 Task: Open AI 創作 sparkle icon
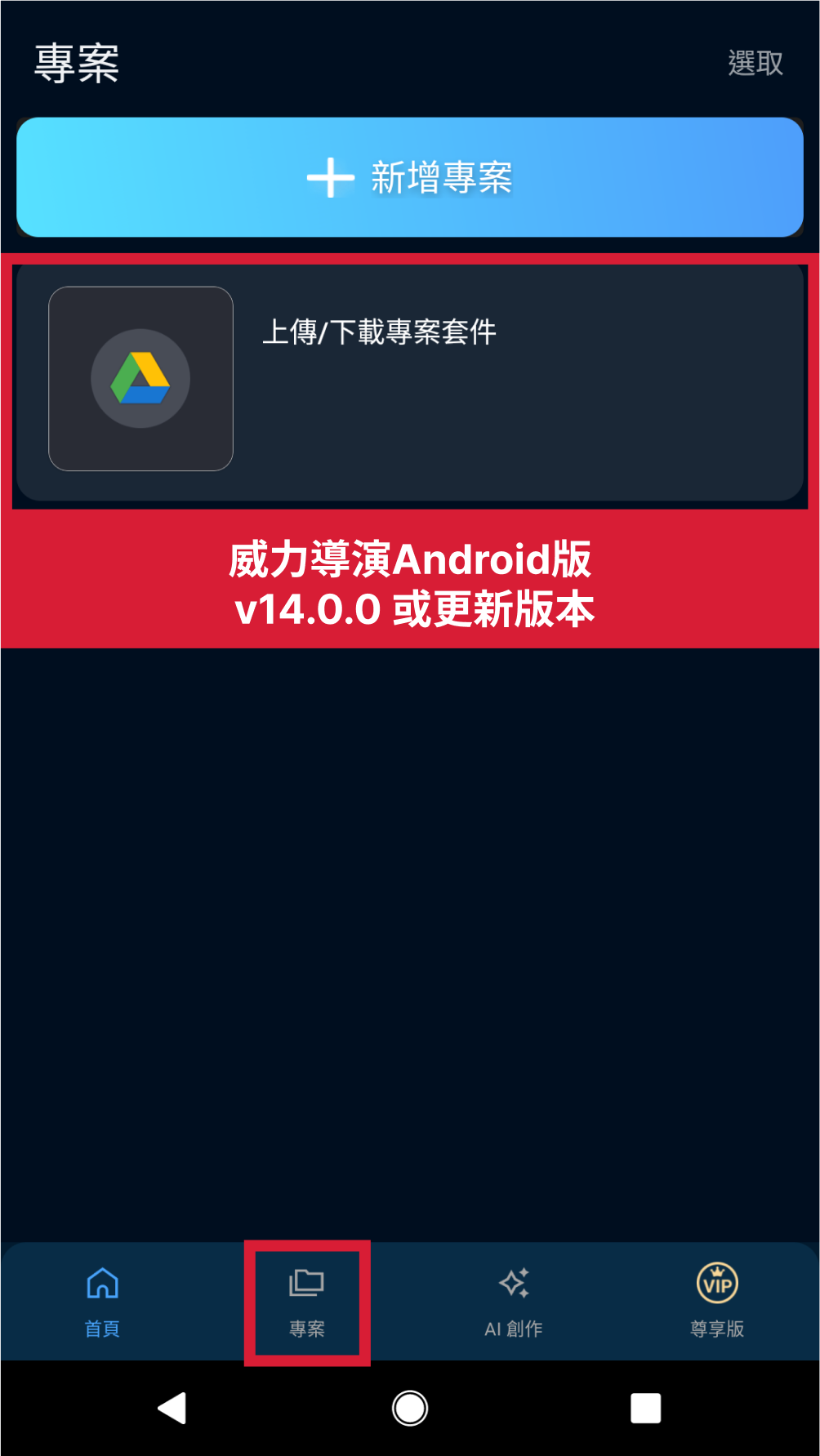(515, 1283)
